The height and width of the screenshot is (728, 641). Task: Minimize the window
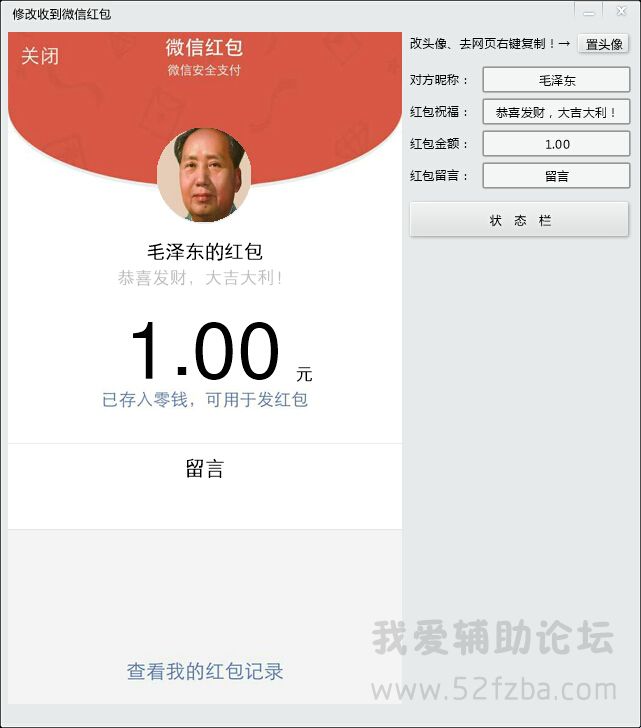point(591,13)
